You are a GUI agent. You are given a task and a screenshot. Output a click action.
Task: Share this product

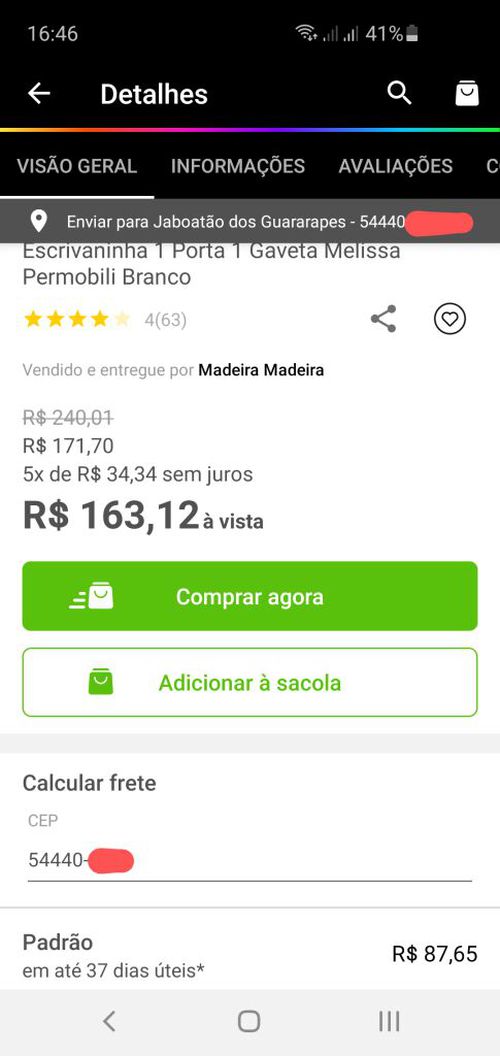click(x=383, y=319)
